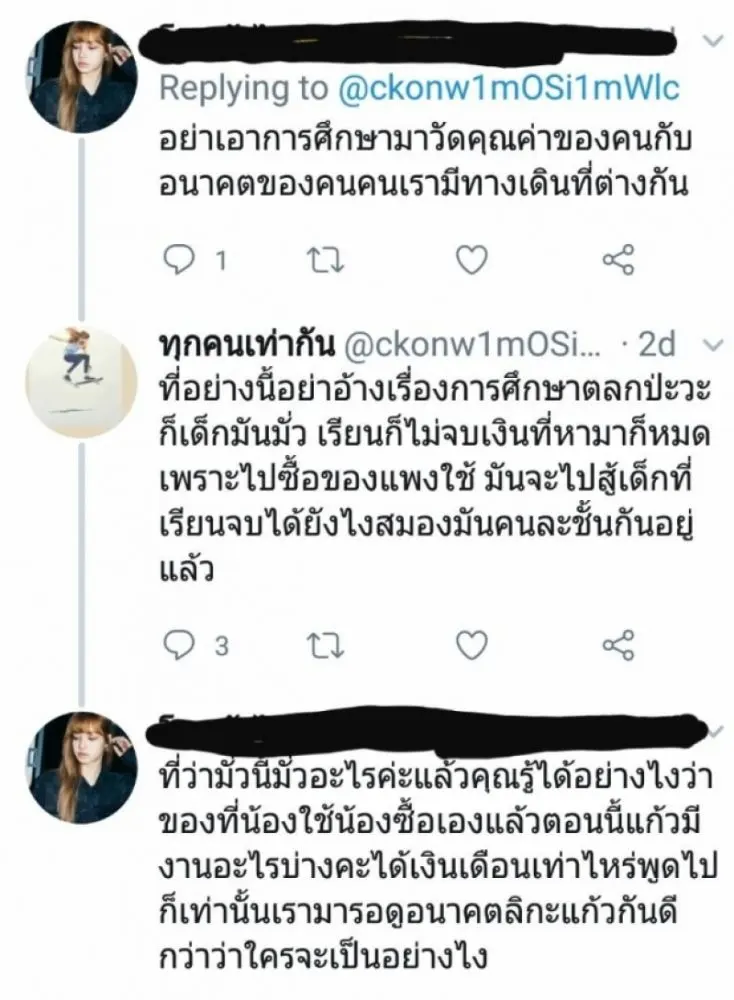Open the avatar on the tweet starting อย่าเอาการศึกษา

[x=80, y=77]
